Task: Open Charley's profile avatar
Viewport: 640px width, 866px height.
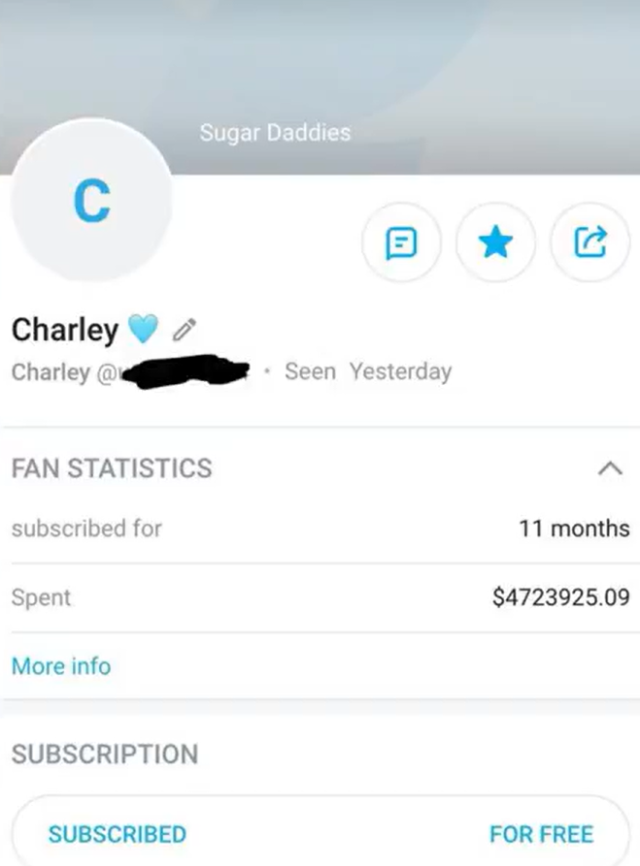Action: coord(91,203)
